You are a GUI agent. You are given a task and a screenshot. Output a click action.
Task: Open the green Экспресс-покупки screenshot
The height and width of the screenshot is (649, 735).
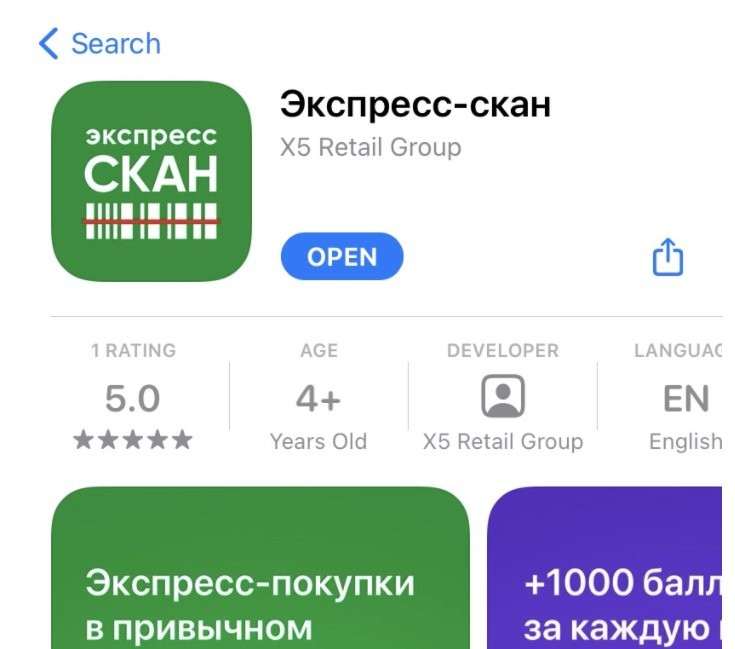260,568
